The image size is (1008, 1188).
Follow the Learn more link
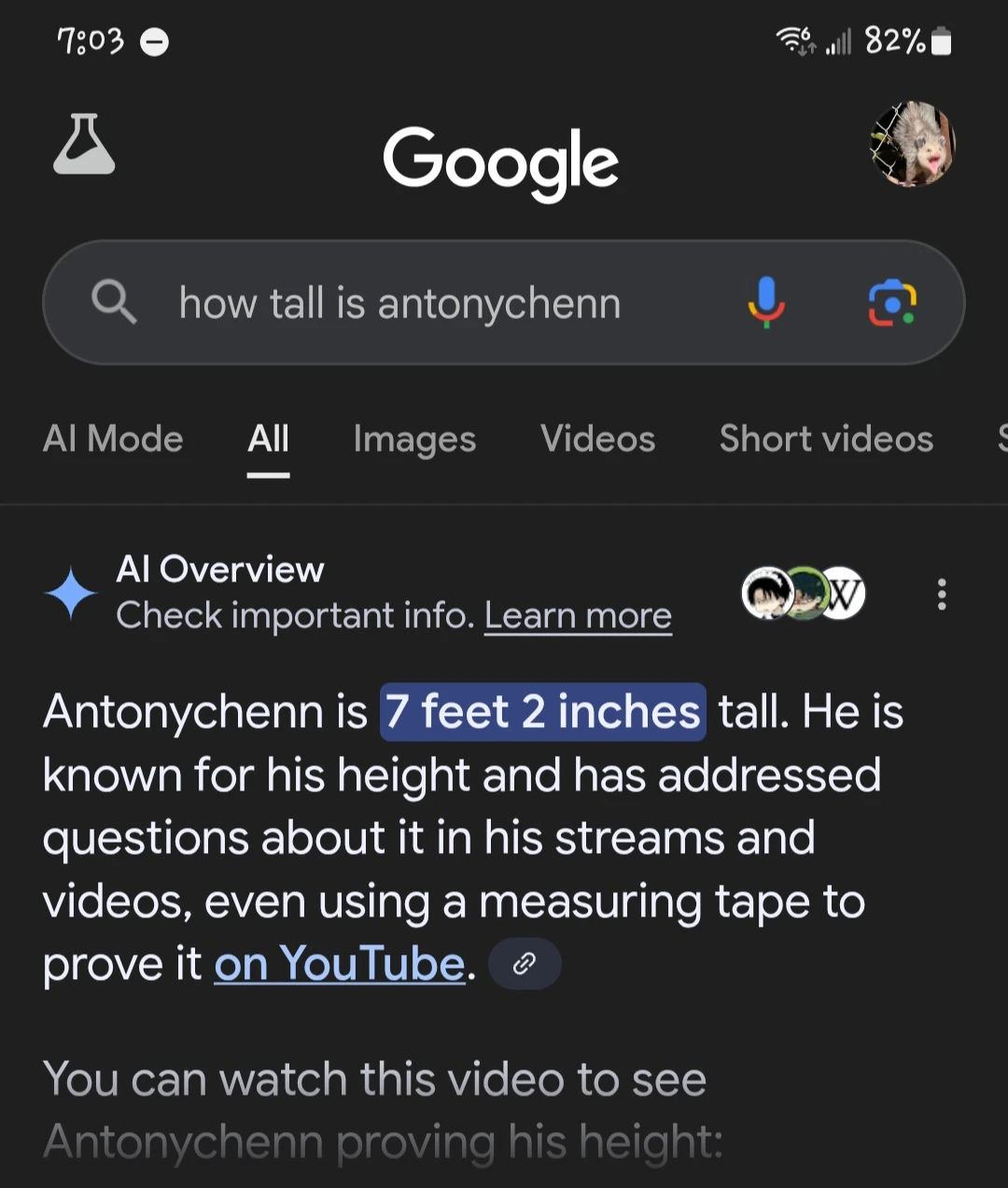click(x=578, y=616)
